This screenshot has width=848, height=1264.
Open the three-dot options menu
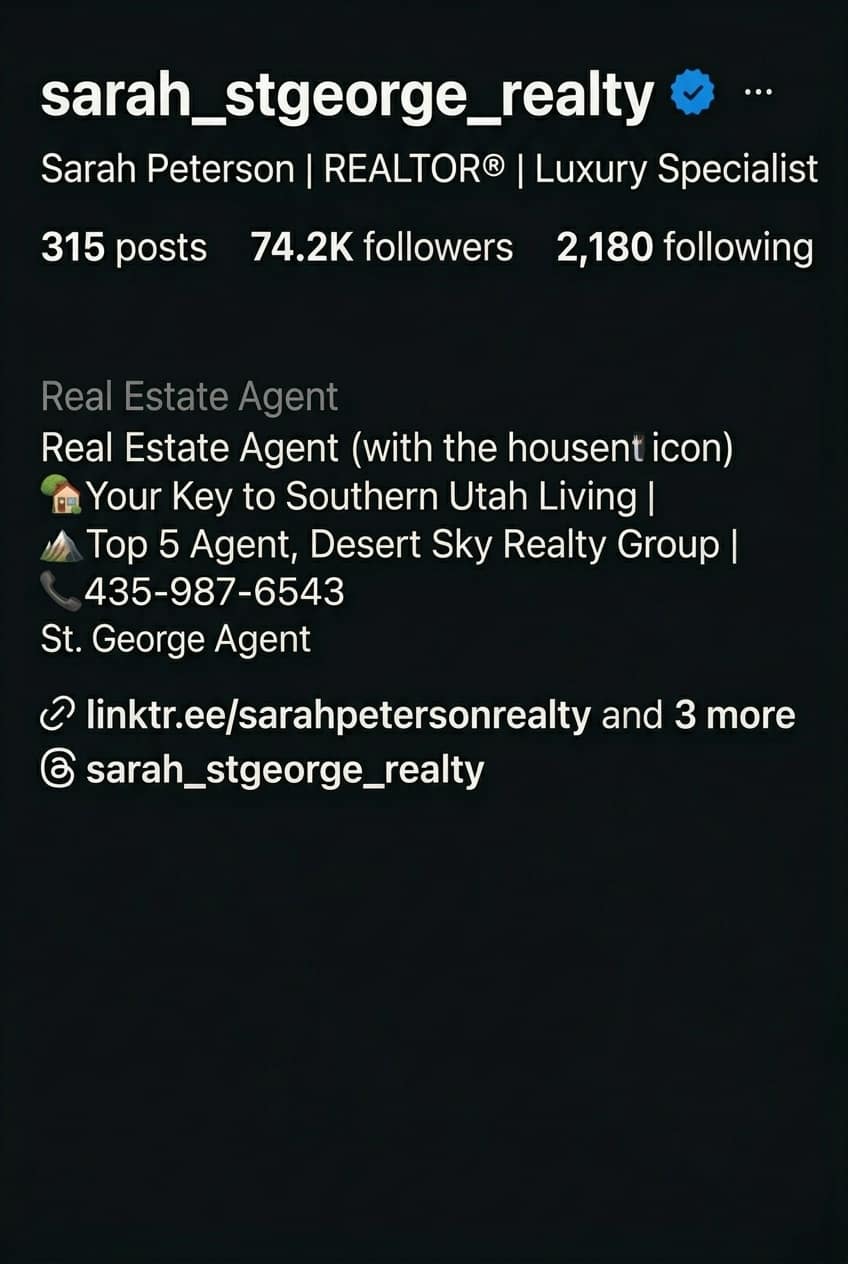tap(760, 92)
